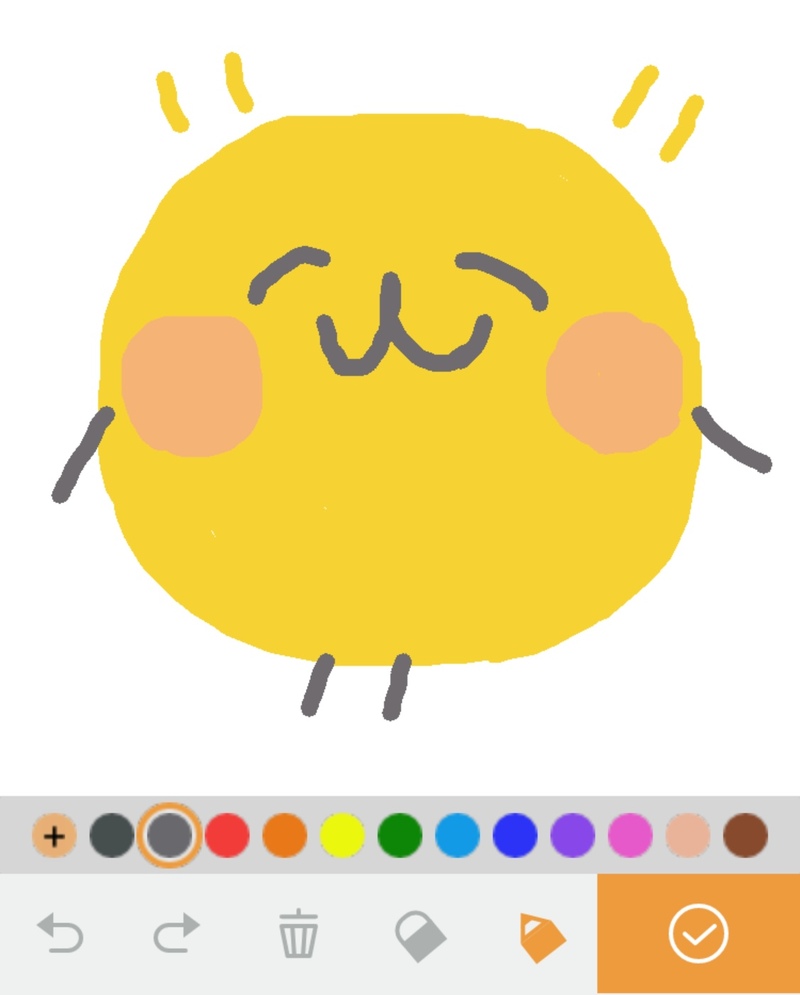The image size is (800, 995).
Task: Pick the brown color swatch
Action: (x=745, y=835)
